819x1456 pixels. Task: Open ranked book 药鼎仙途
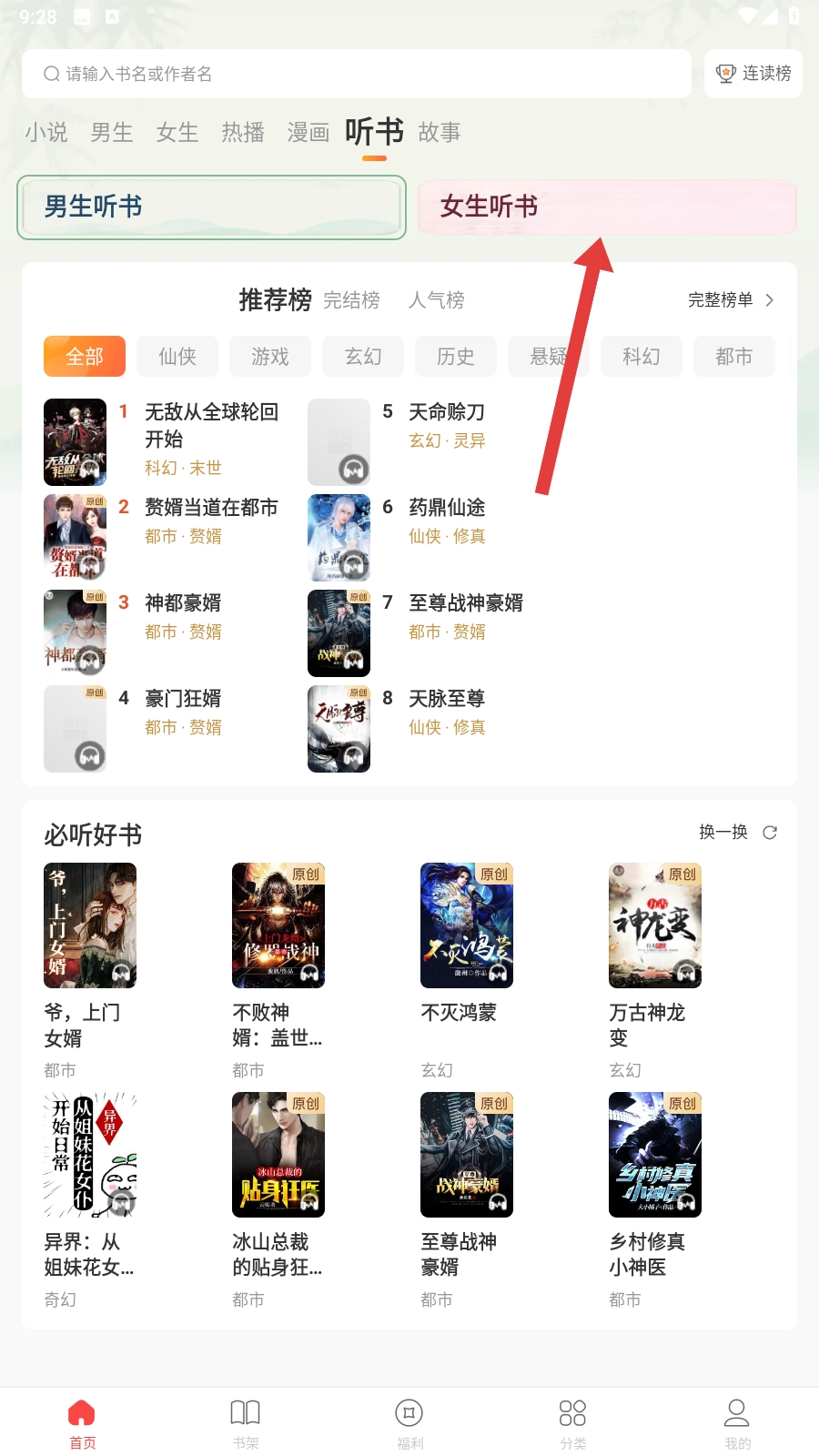(x=446, y=508)
